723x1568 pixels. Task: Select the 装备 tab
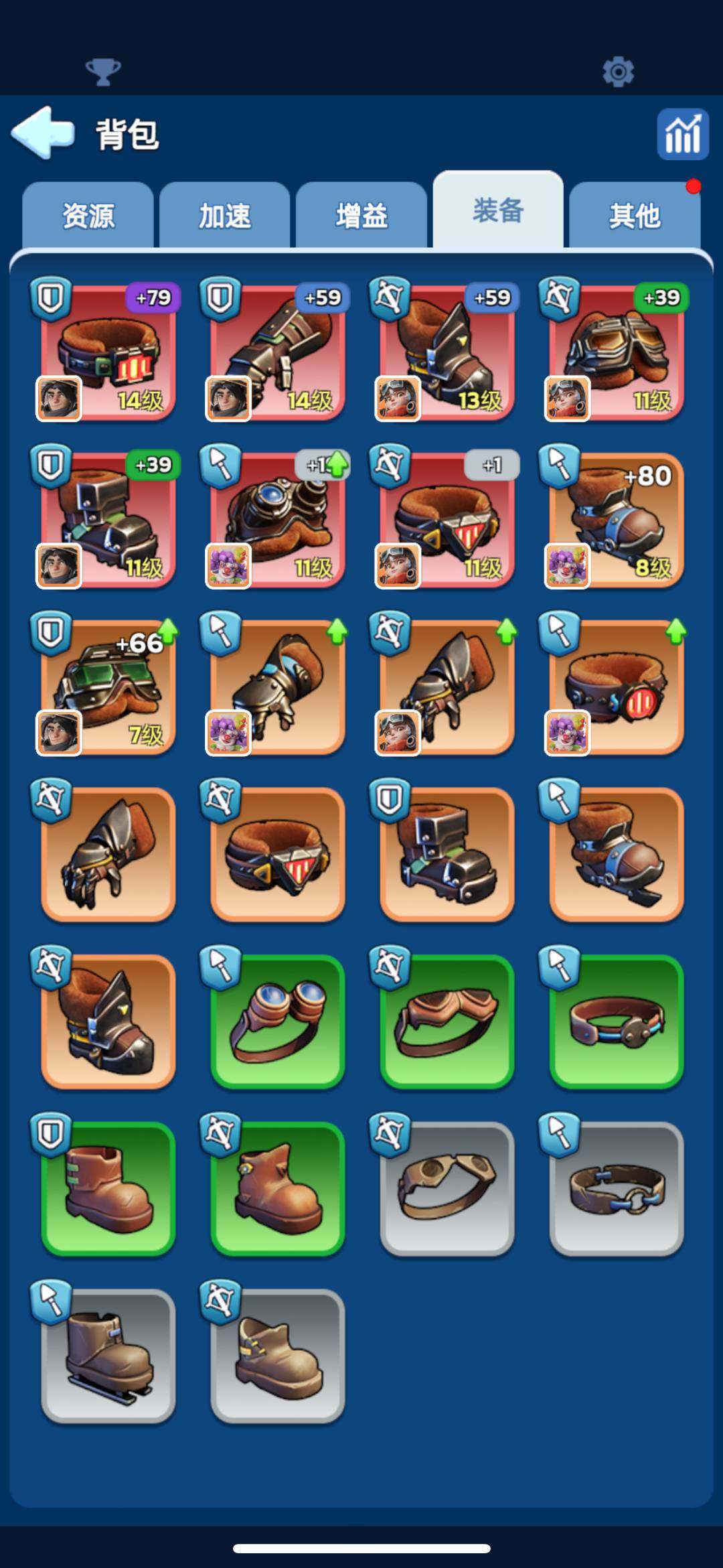pos(498,211)
